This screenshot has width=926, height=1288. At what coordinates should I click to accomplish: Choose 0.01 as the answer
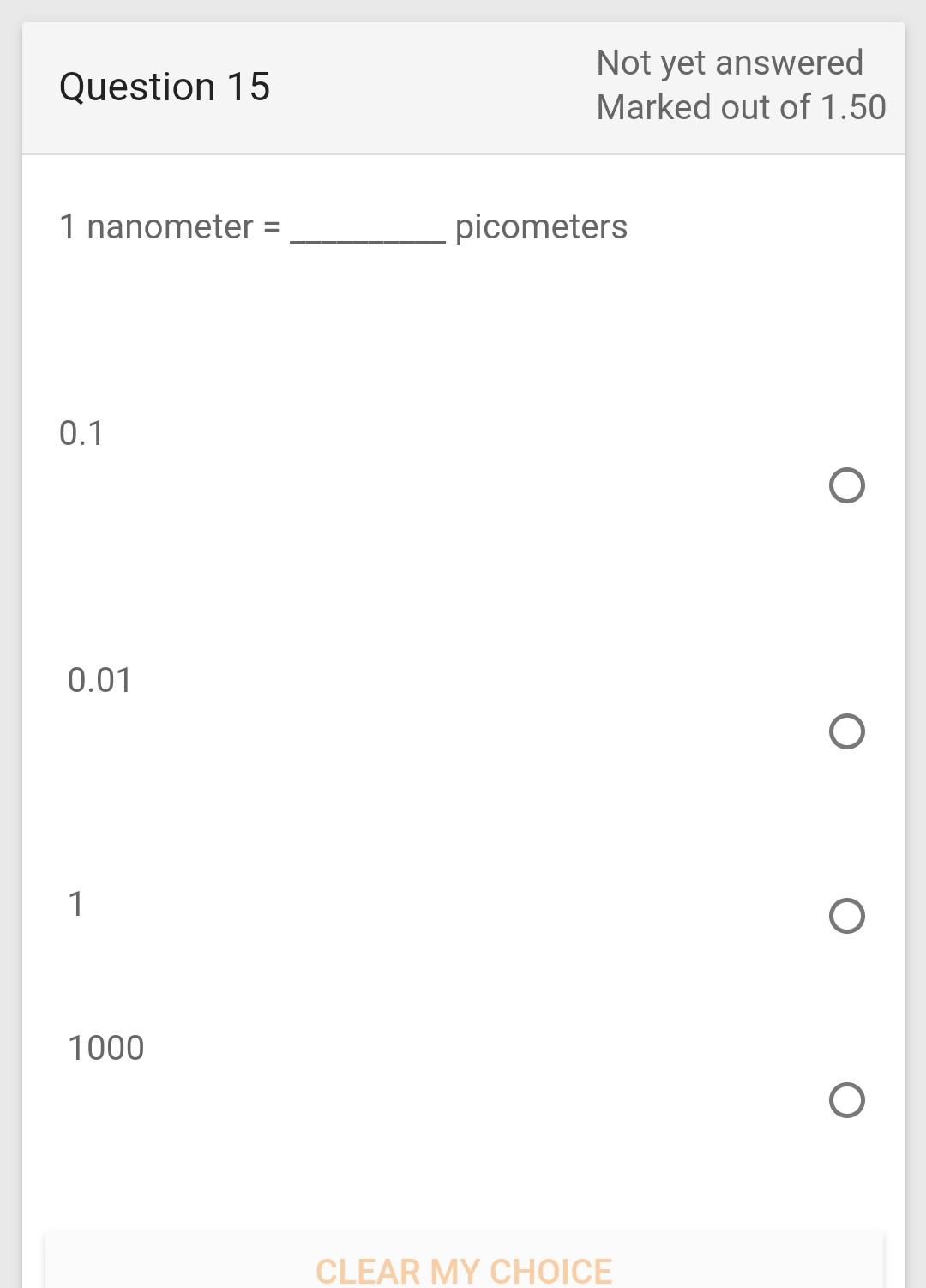[x=846, y=731]
